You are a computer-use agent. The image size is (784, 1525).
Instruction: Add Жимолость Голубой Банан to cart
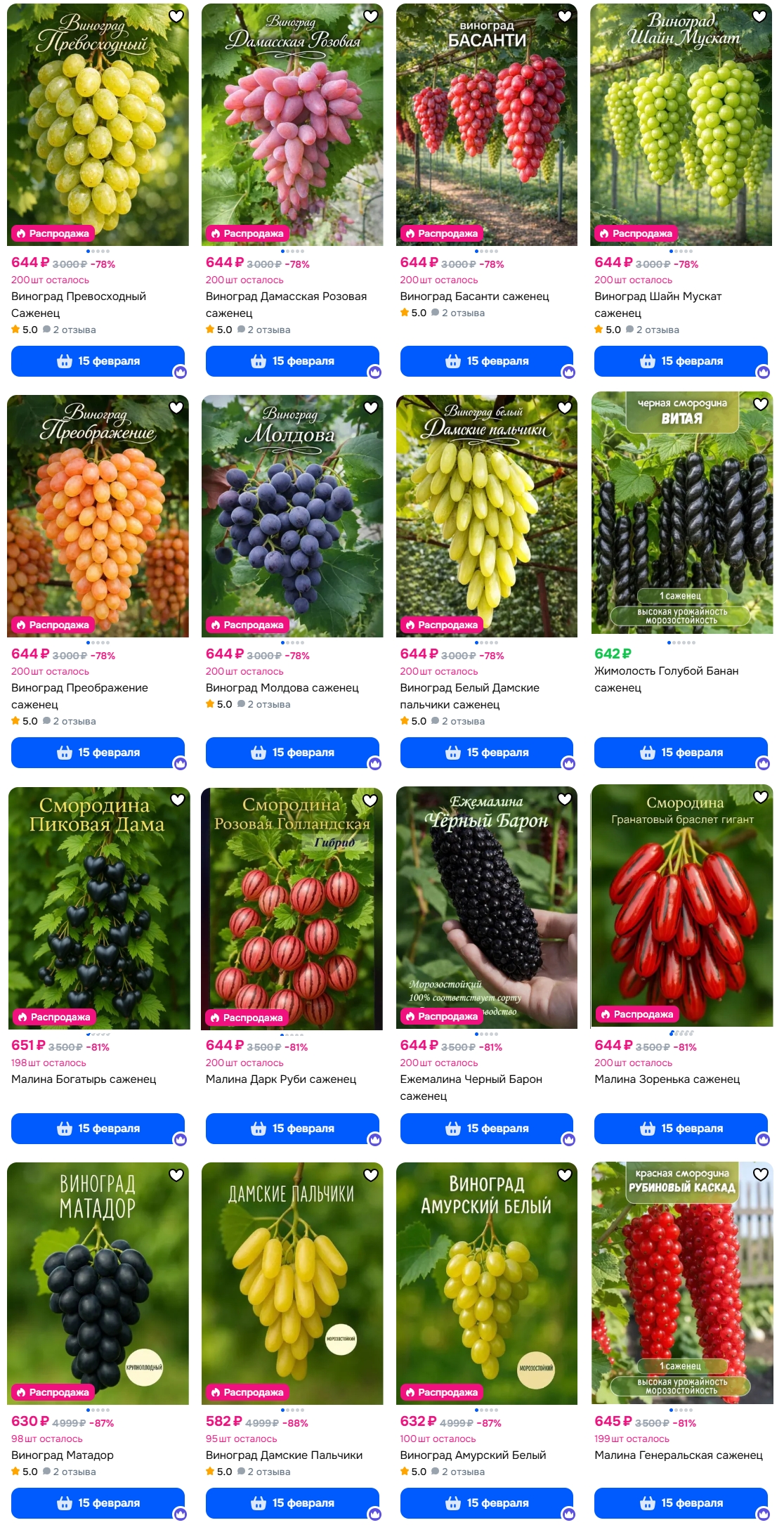tap(681, 753)
